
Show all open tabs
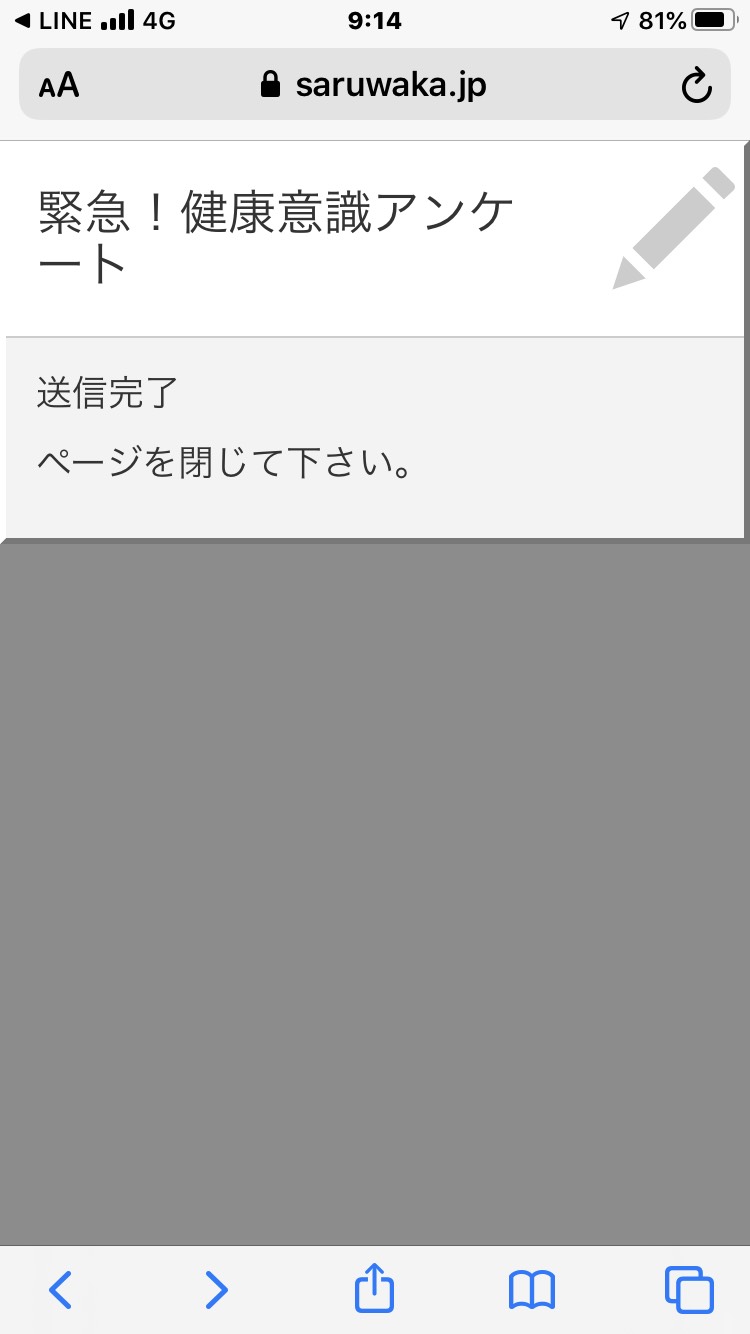click(x=689, y=1290)
